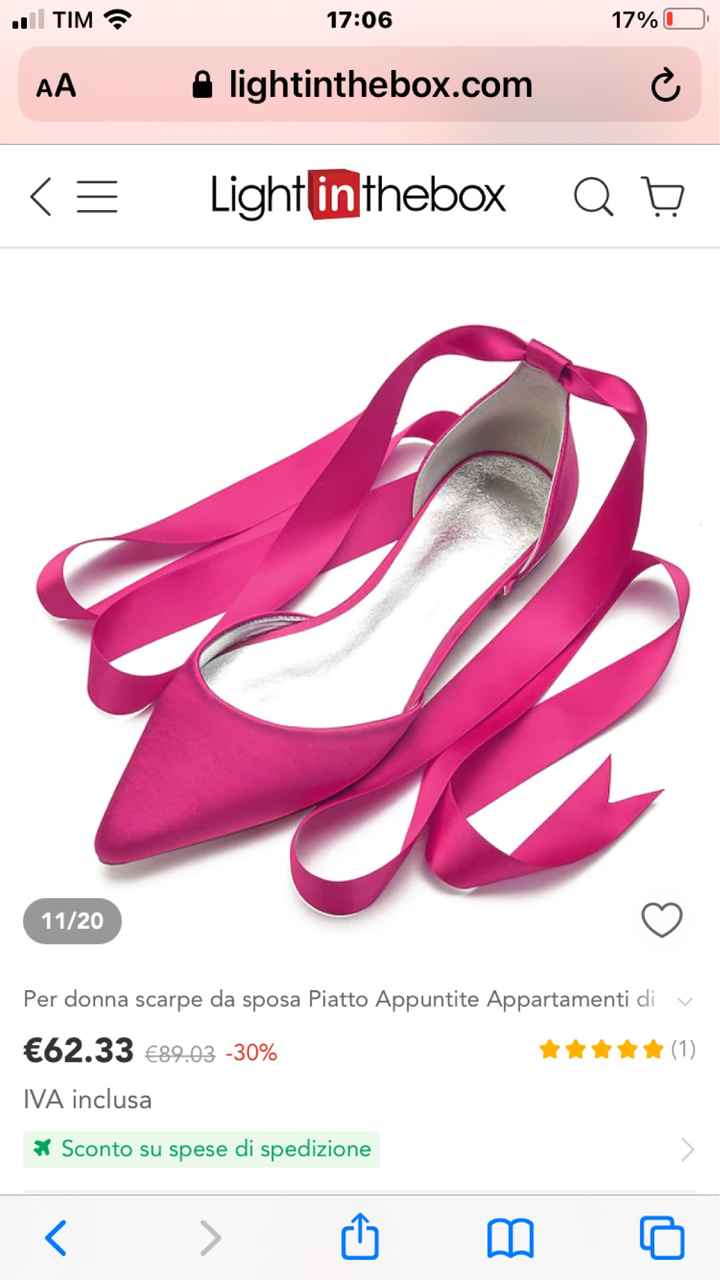Open page settings with the AA button

[x=56, y=85]
